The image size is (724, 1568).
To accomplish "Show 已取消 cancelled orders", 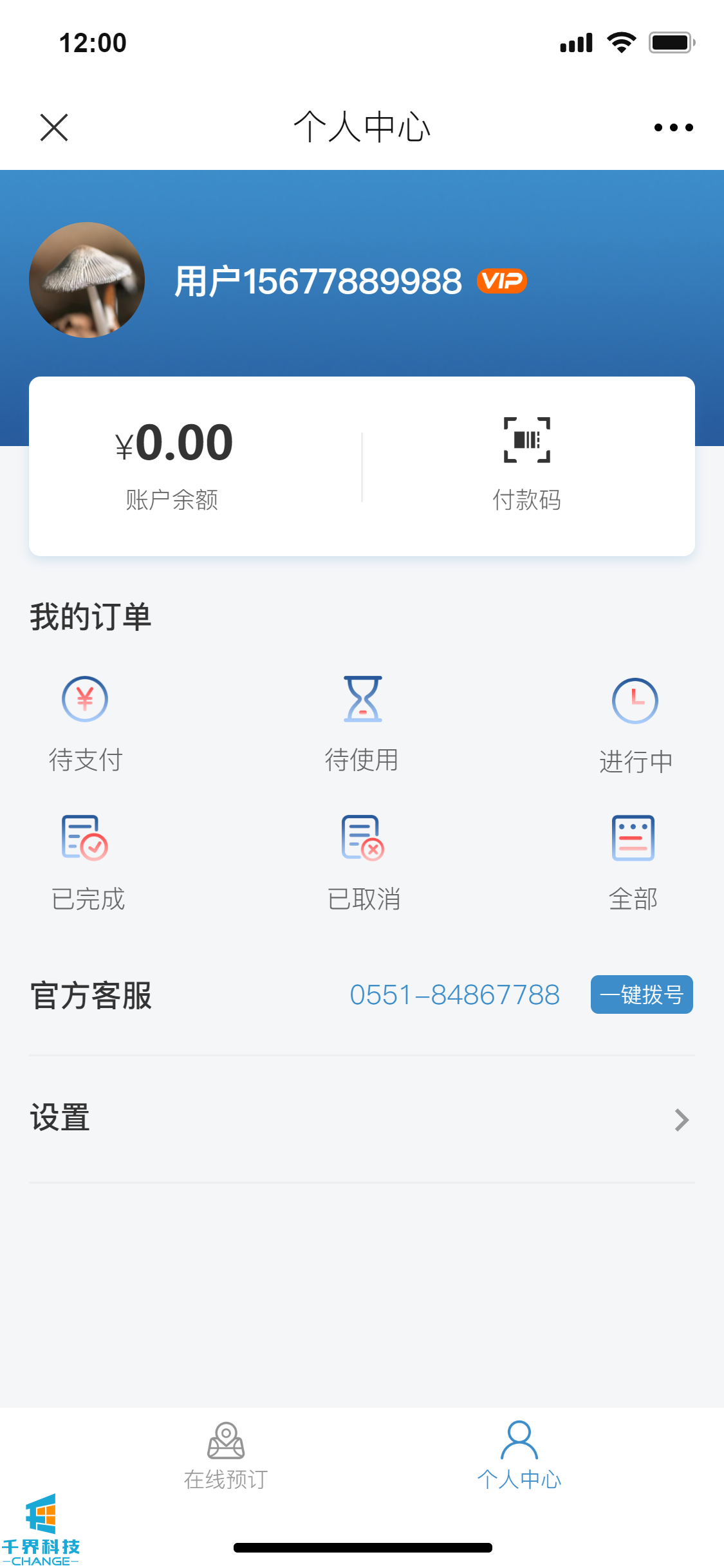I will pos(364,863).
